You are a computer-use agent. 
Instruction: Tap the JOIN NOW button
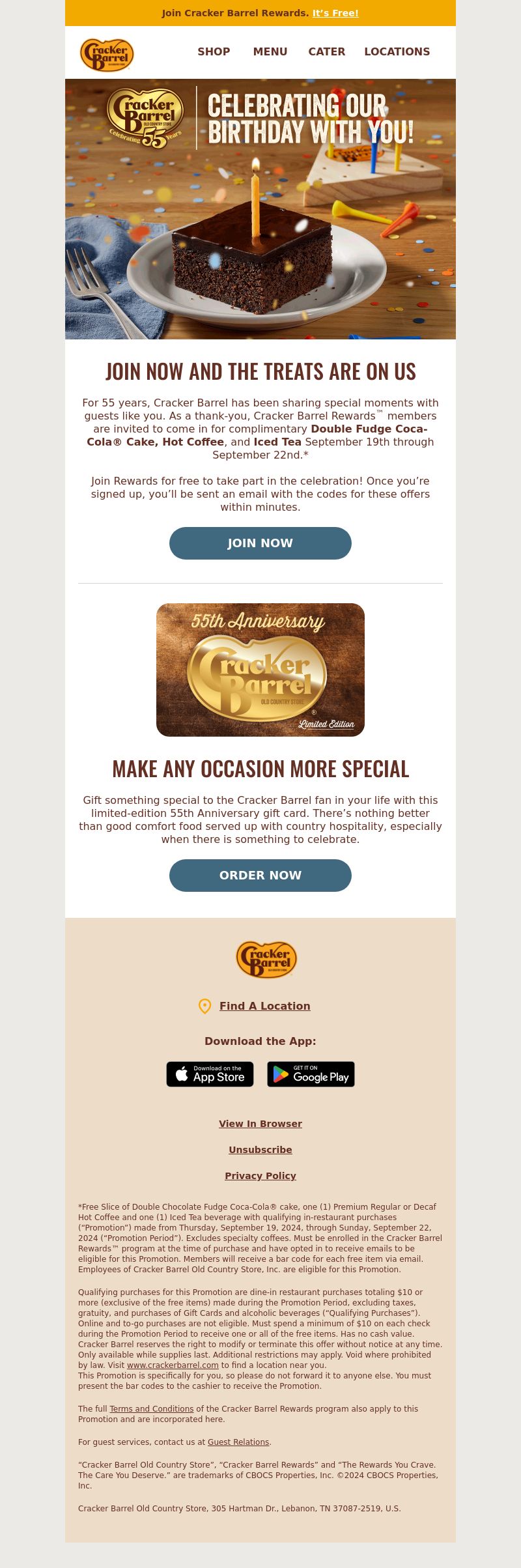260,543
